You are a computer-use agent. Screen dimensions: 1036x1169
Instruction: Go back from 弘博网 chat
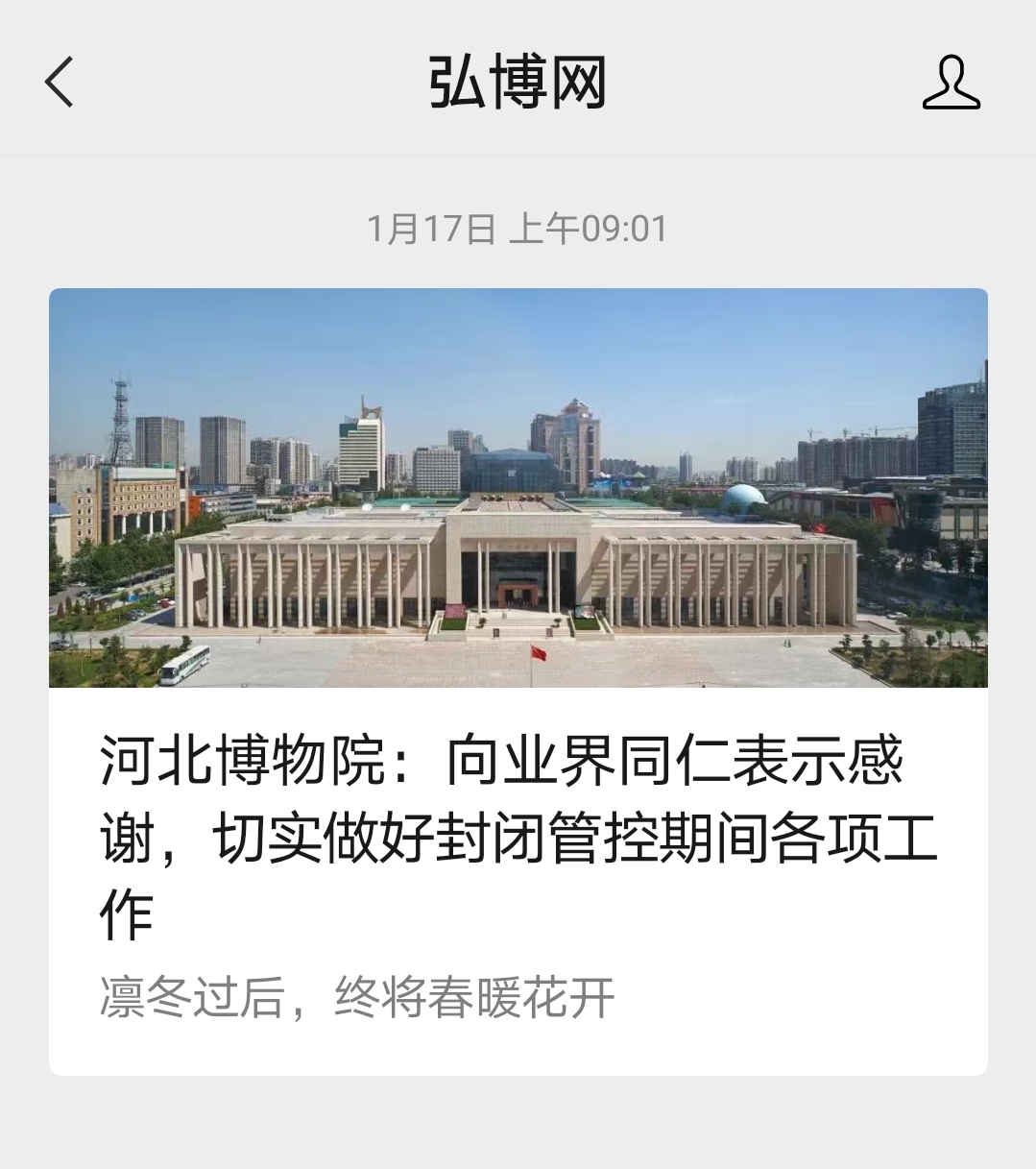pyautogui.click(x=60, y=82)
